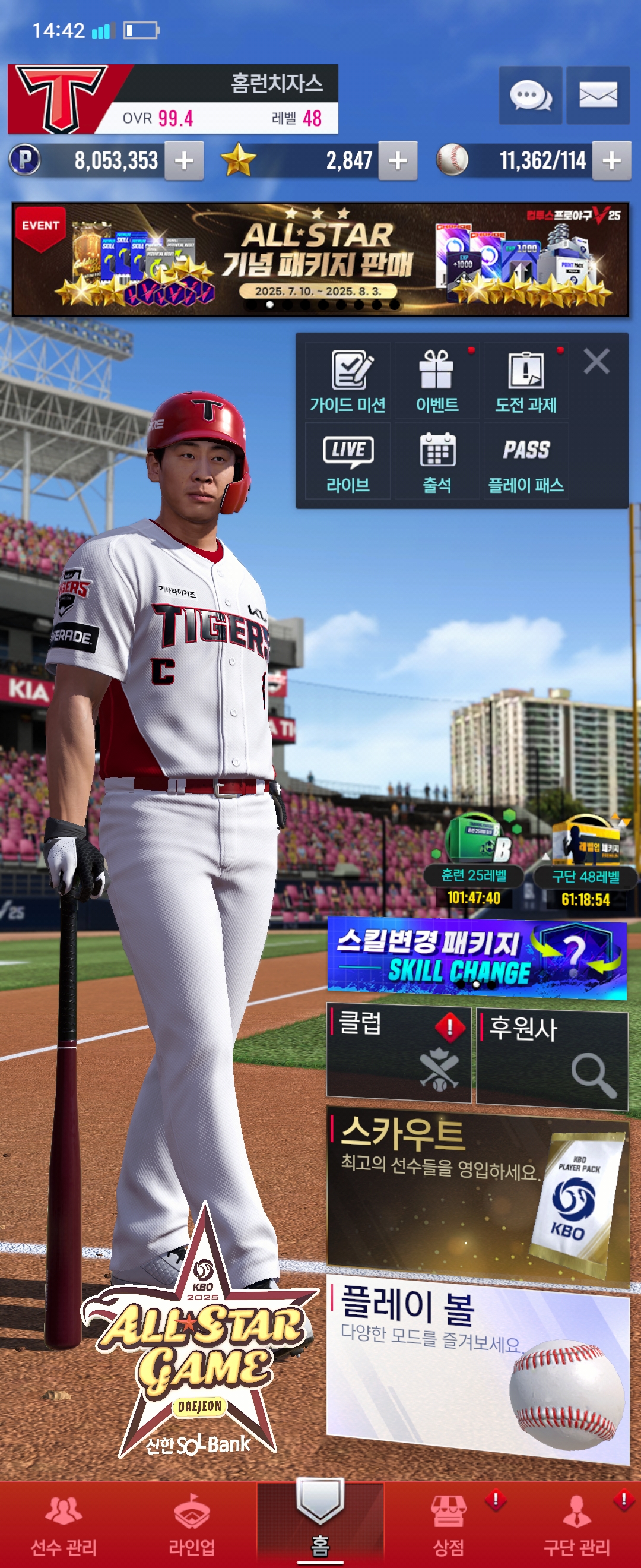Open 가이드 미션 guide missions
641x1568 pixels.
click(x=348, y=381)
